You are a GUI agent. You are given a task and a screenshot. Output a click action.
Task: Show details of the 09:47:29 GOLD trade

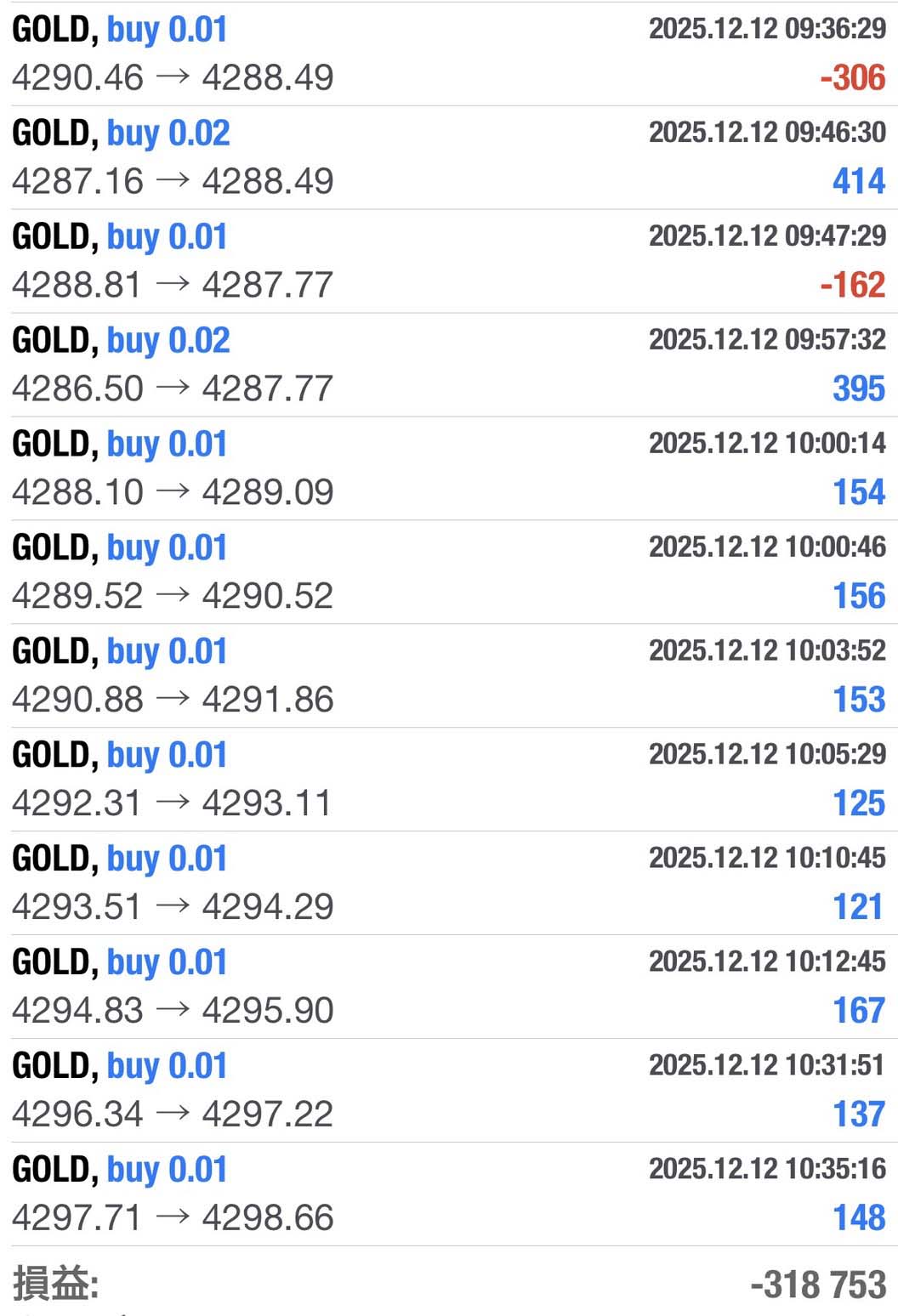click(449, 261)
